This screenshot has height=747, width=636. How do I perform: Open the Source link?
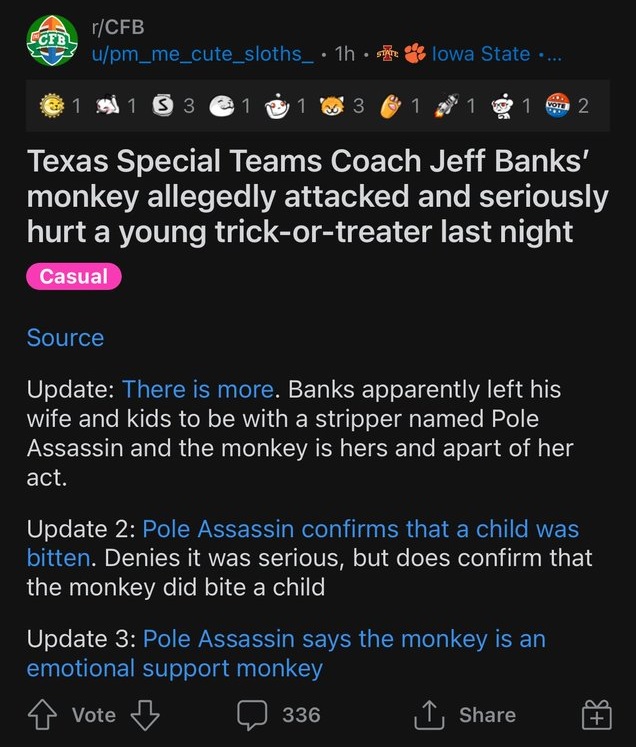[65, 338]
